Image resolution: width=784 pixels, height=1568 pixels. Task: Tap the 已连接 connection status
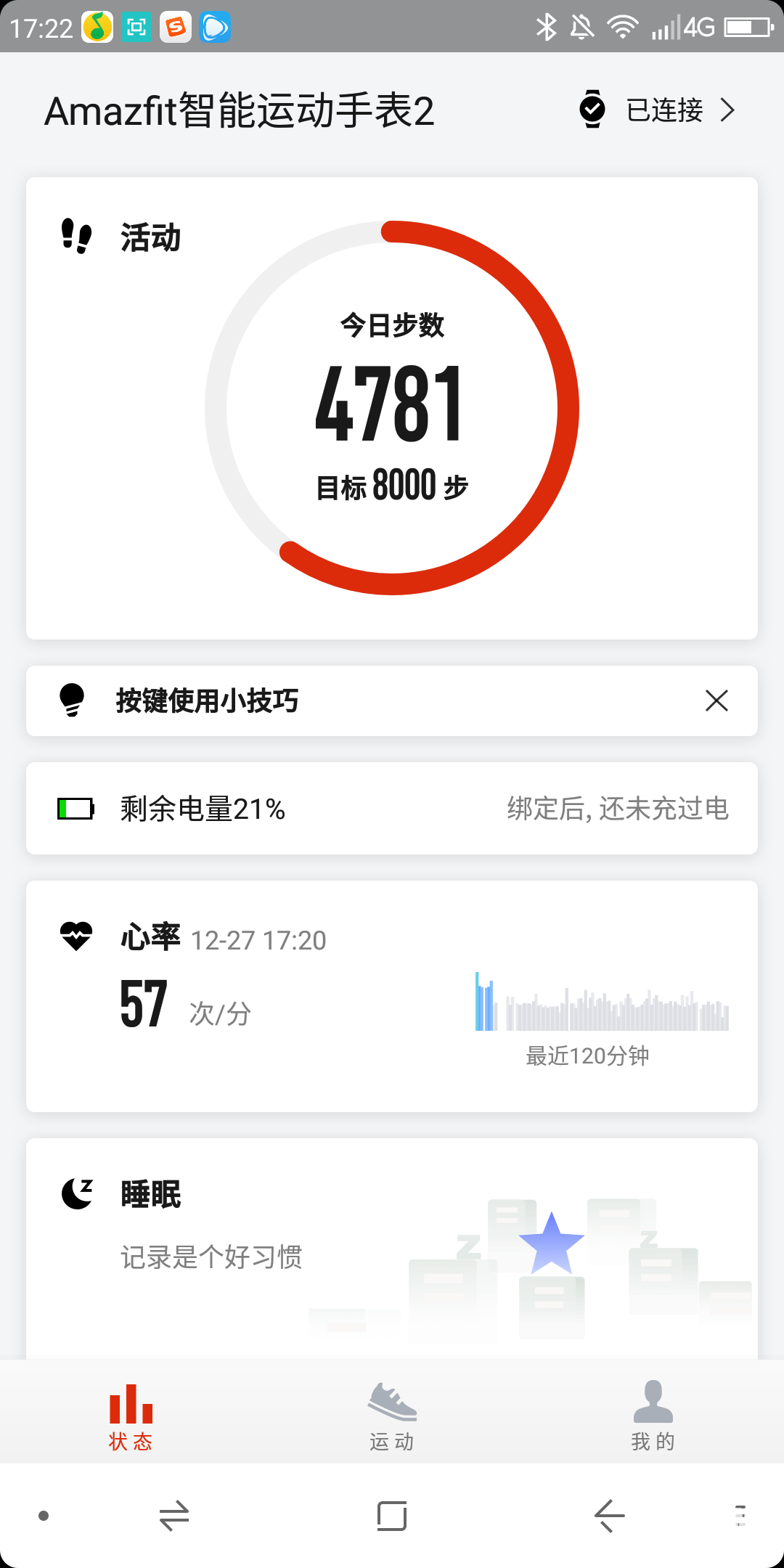663,110
